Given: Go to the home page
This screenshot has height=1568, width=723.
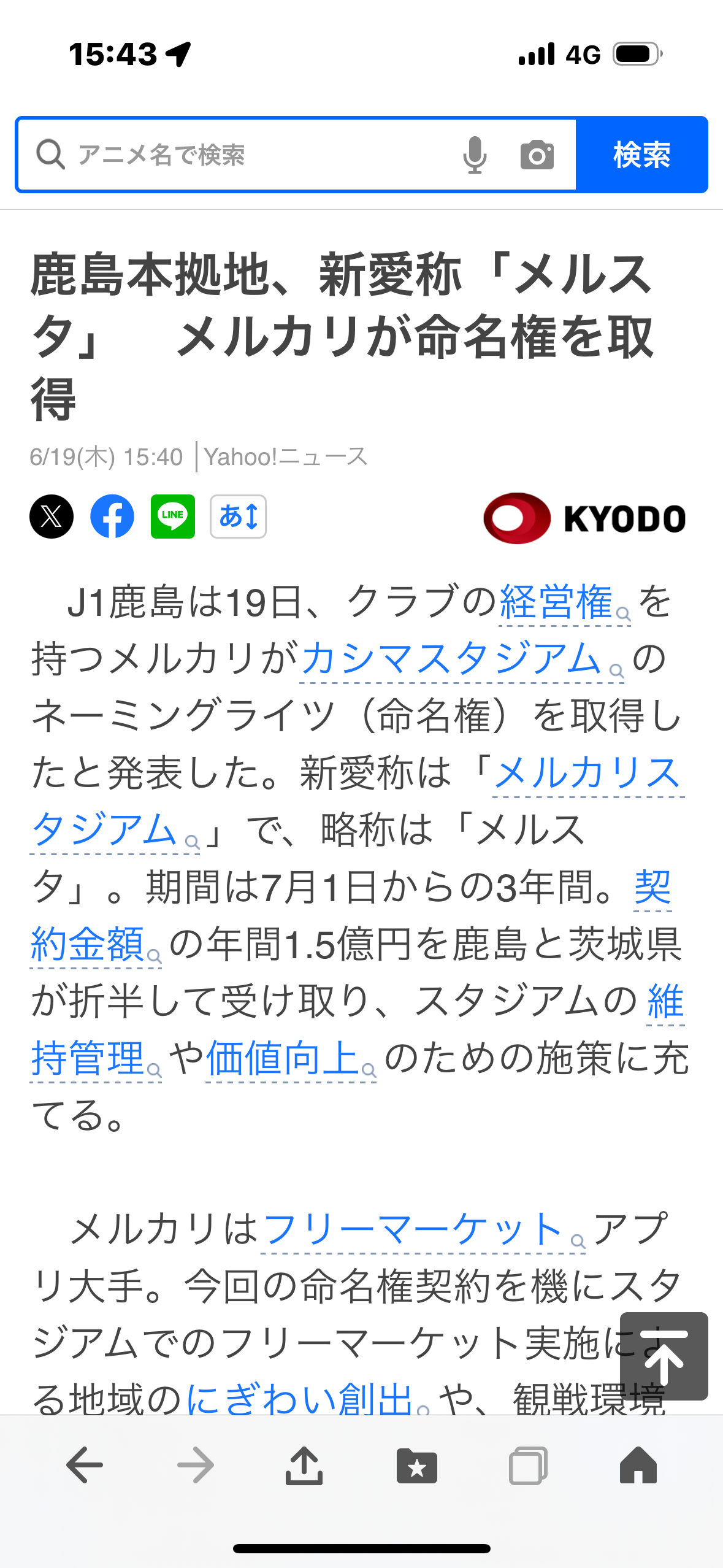Looking at the screenshot, I should tap(638, 1465).
